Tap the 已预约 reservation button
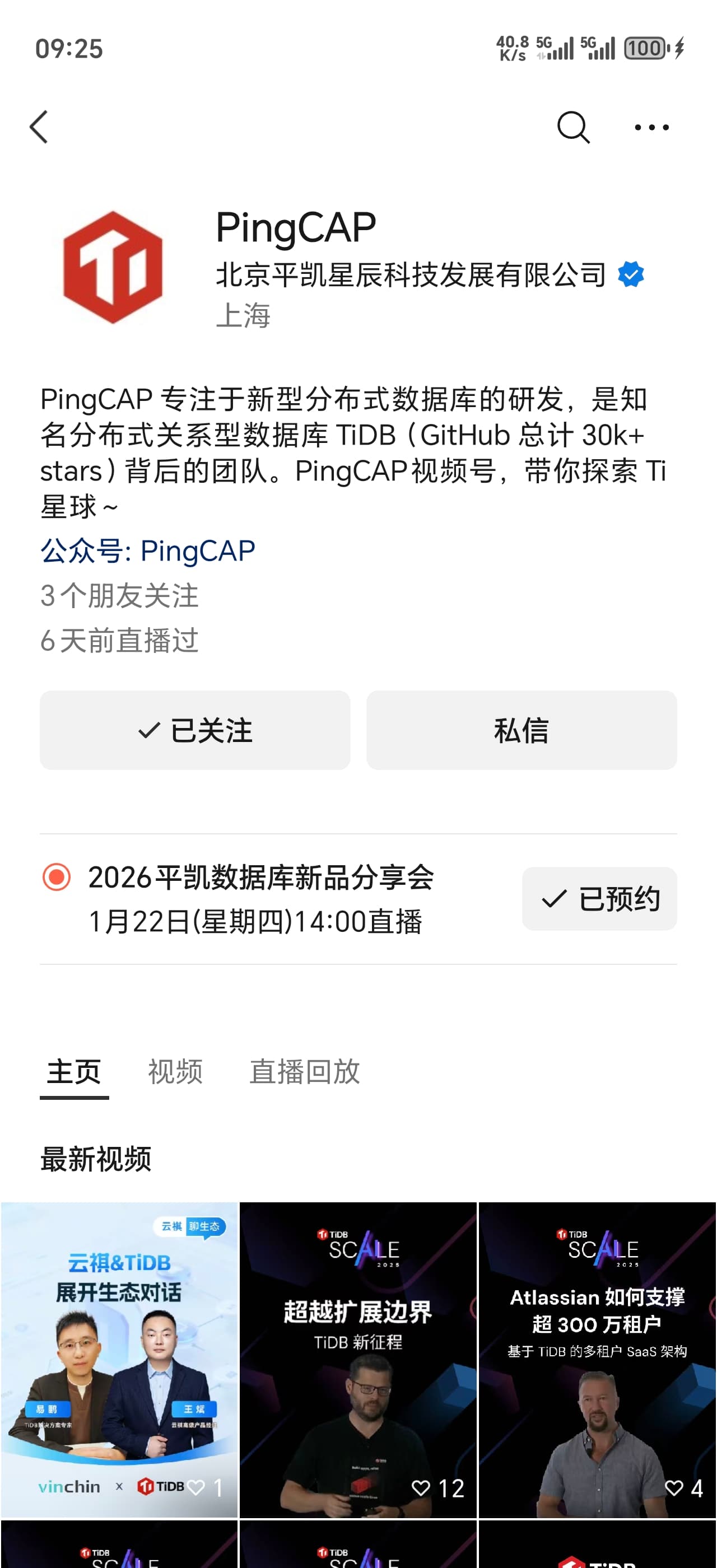The height and width of the screenshot is (1568, 717). click(599, 898)
